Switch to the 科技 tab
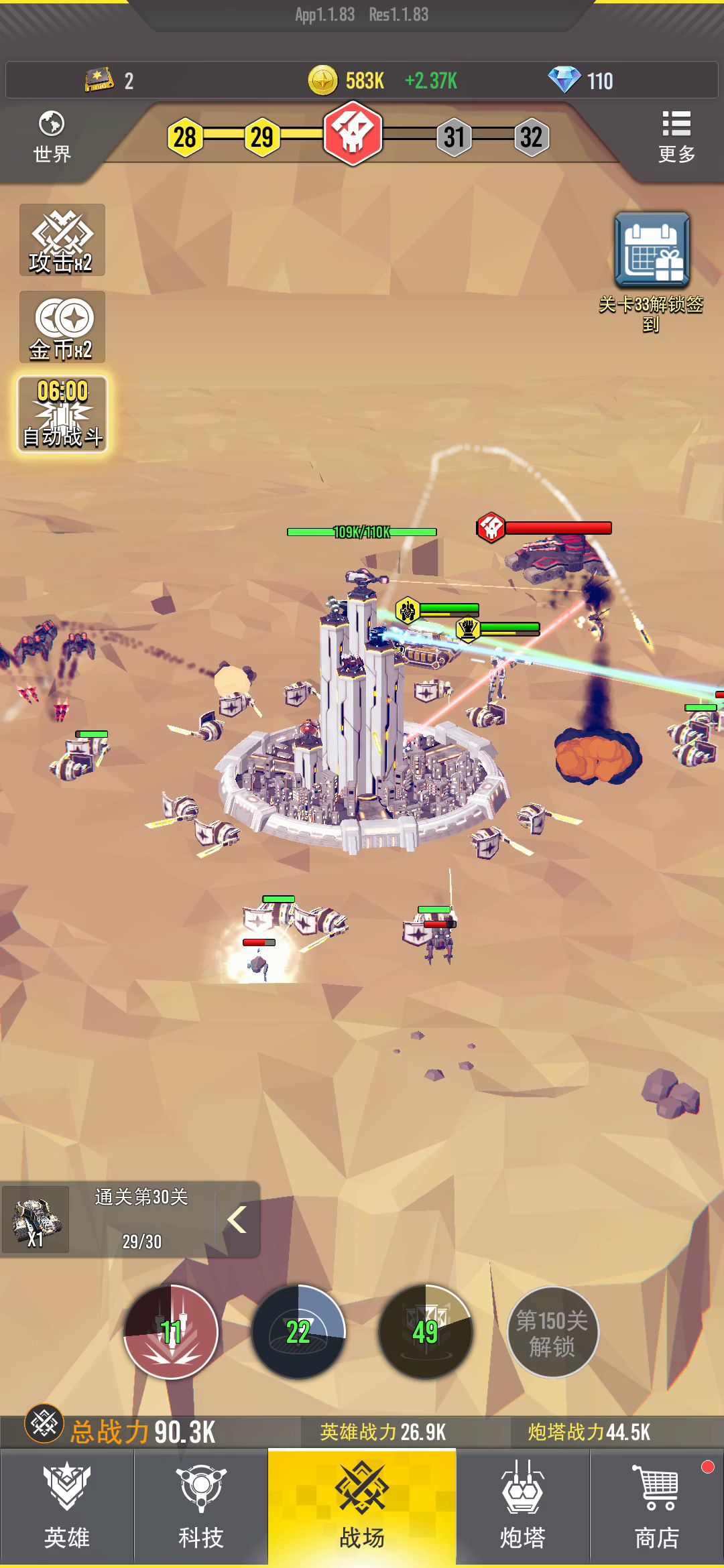The width and height of the screenshot is (724, 1568). pos(200,1506)
